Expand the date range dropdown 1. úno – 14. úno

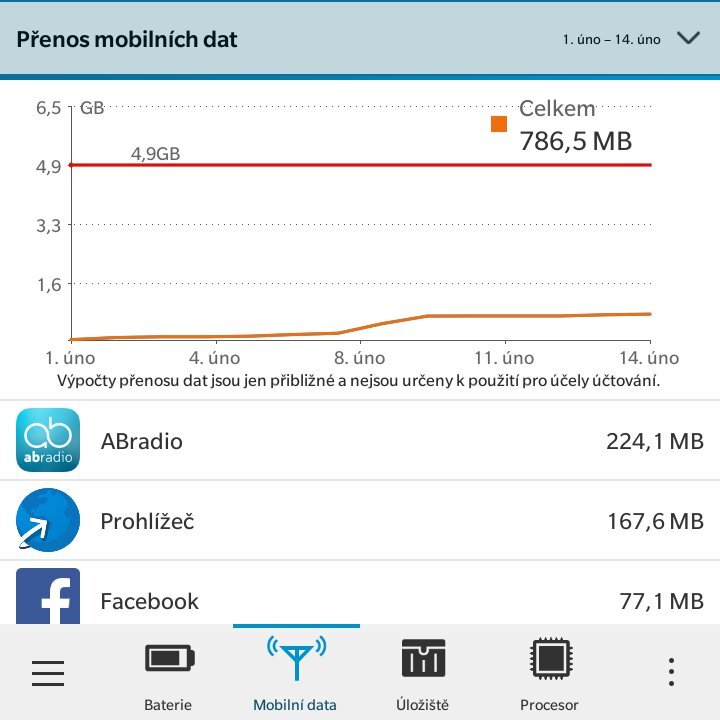(x=688, y=39)
